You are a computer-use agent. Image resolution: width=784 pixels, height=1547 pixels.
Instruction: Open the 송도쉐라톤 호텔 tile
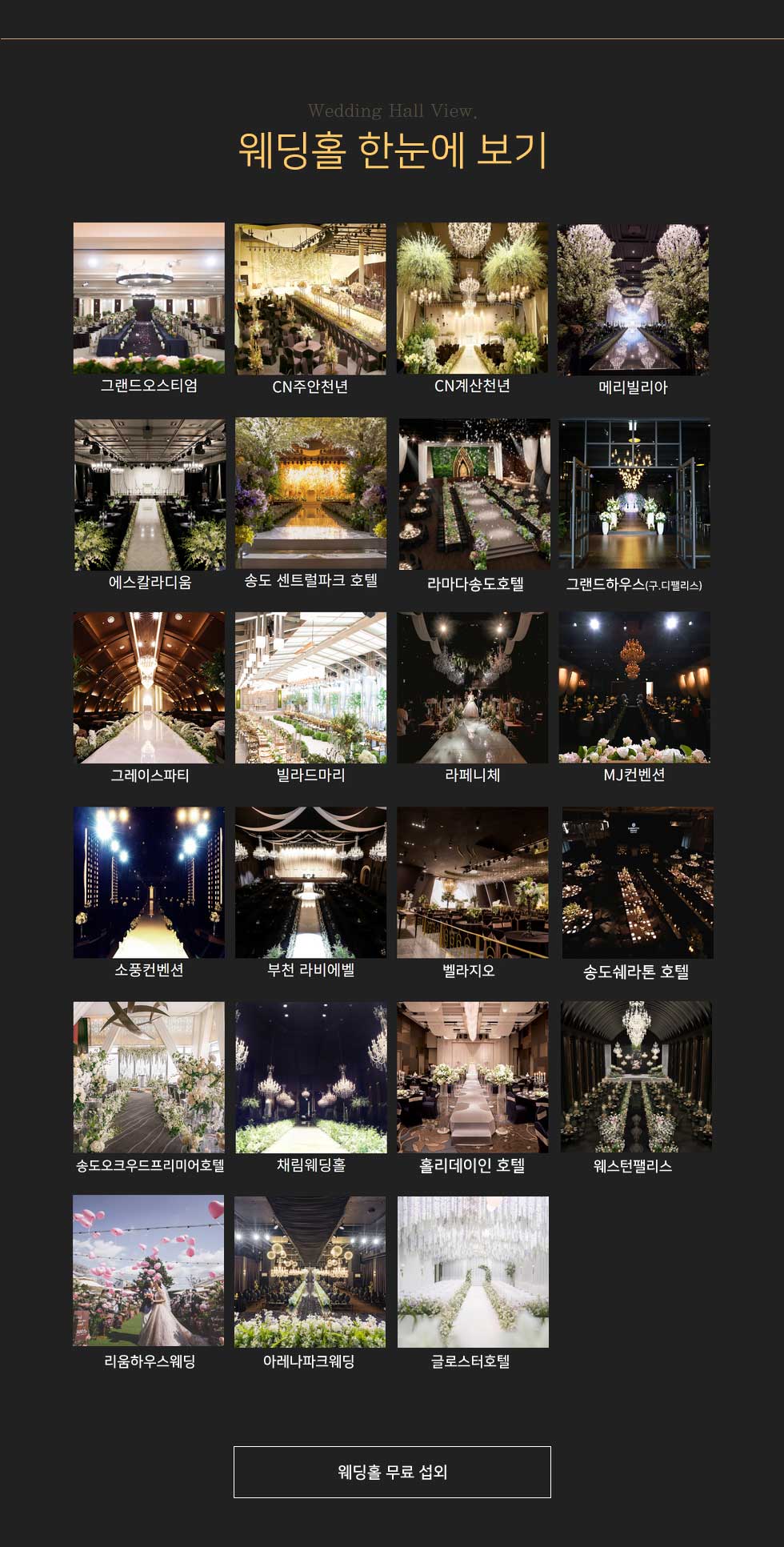tap(638, 883)
